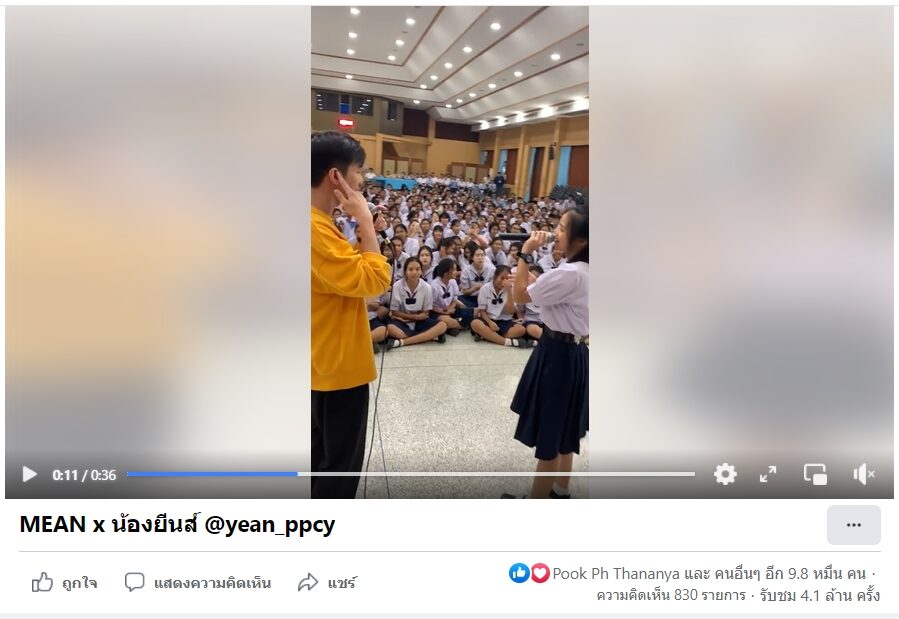Play the video

30,474
